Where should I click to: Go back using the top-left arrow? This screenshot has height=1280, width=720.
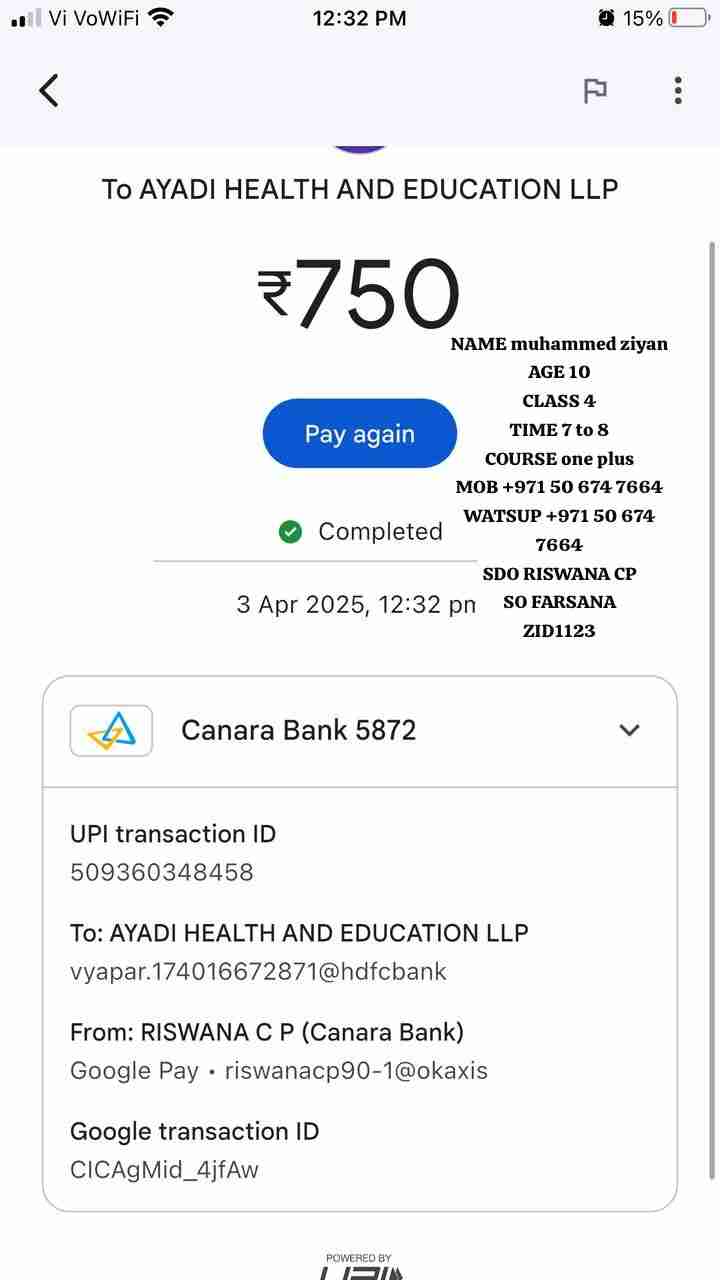(49, 90)
